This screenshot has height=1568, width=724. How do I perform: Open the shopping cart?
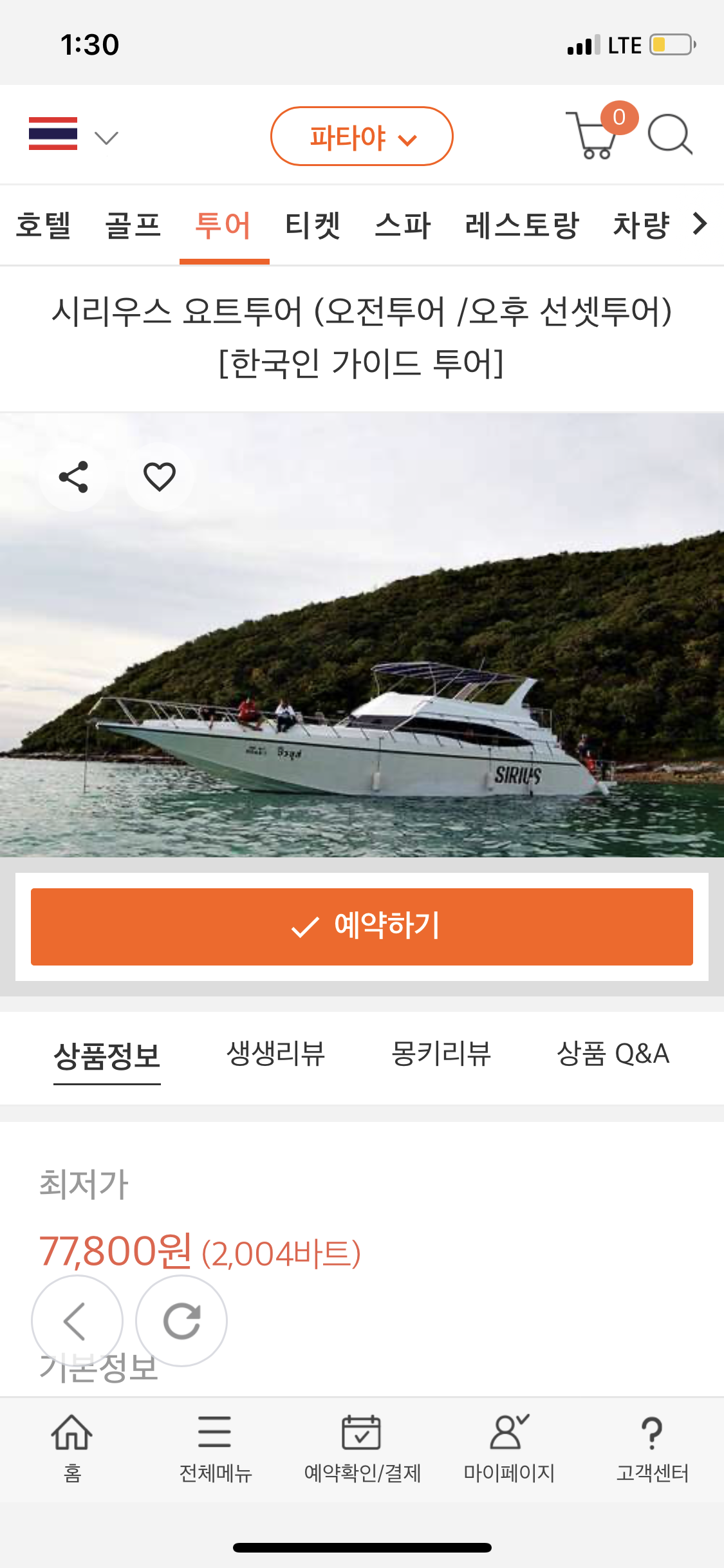pyautogui.click(x=593, y=135)
